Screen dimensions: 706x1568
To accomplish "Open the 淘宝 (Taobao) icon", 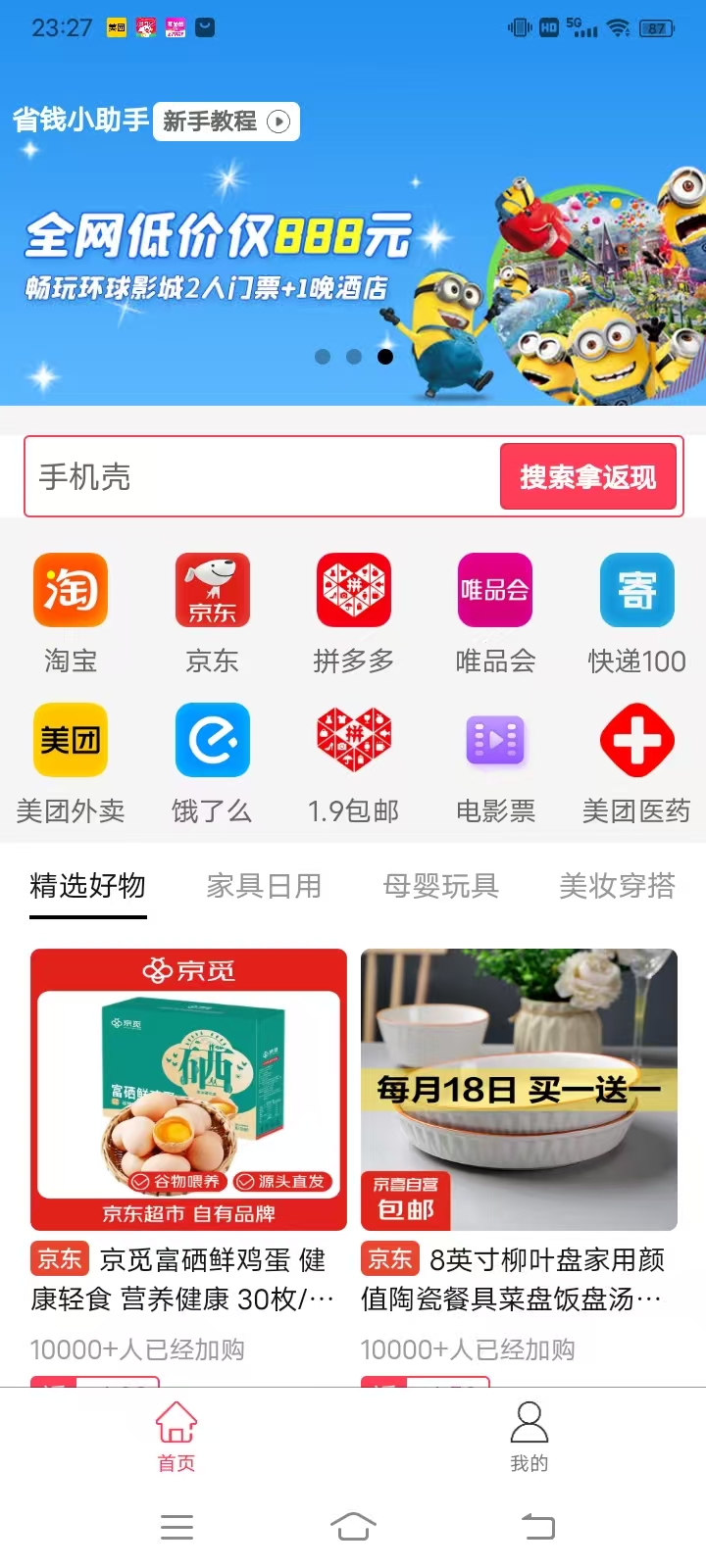I will [x=71, y=590].
